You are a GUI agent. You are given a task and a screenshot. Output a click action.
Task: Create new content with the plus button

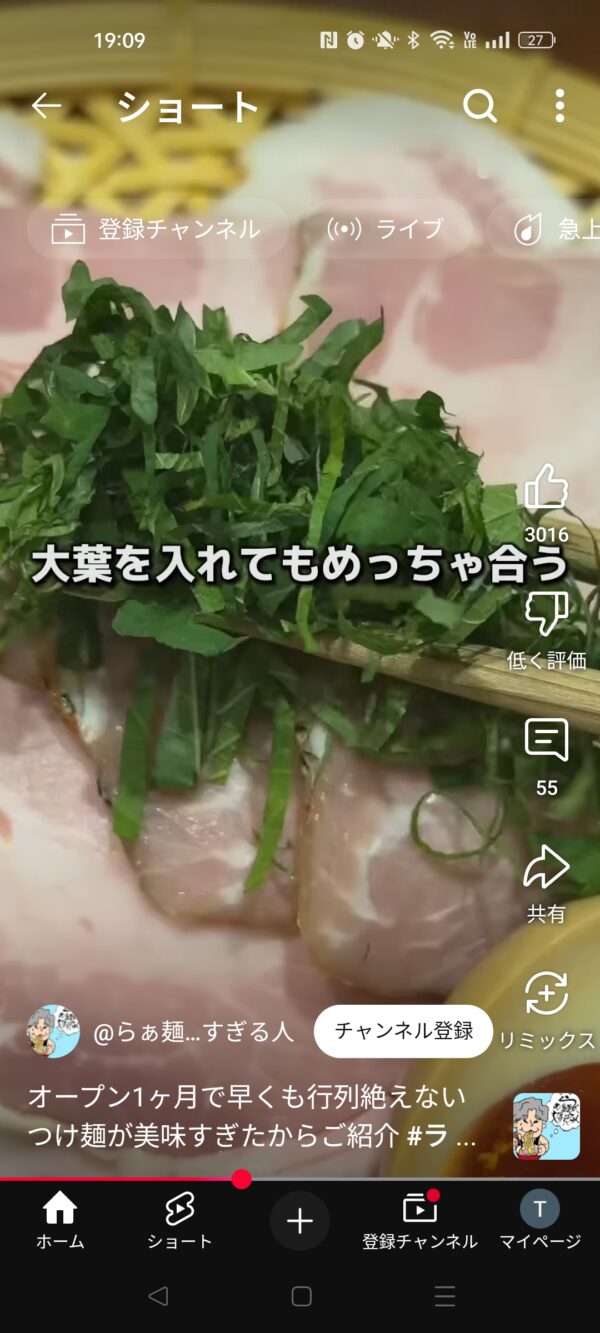(300, 1221)
